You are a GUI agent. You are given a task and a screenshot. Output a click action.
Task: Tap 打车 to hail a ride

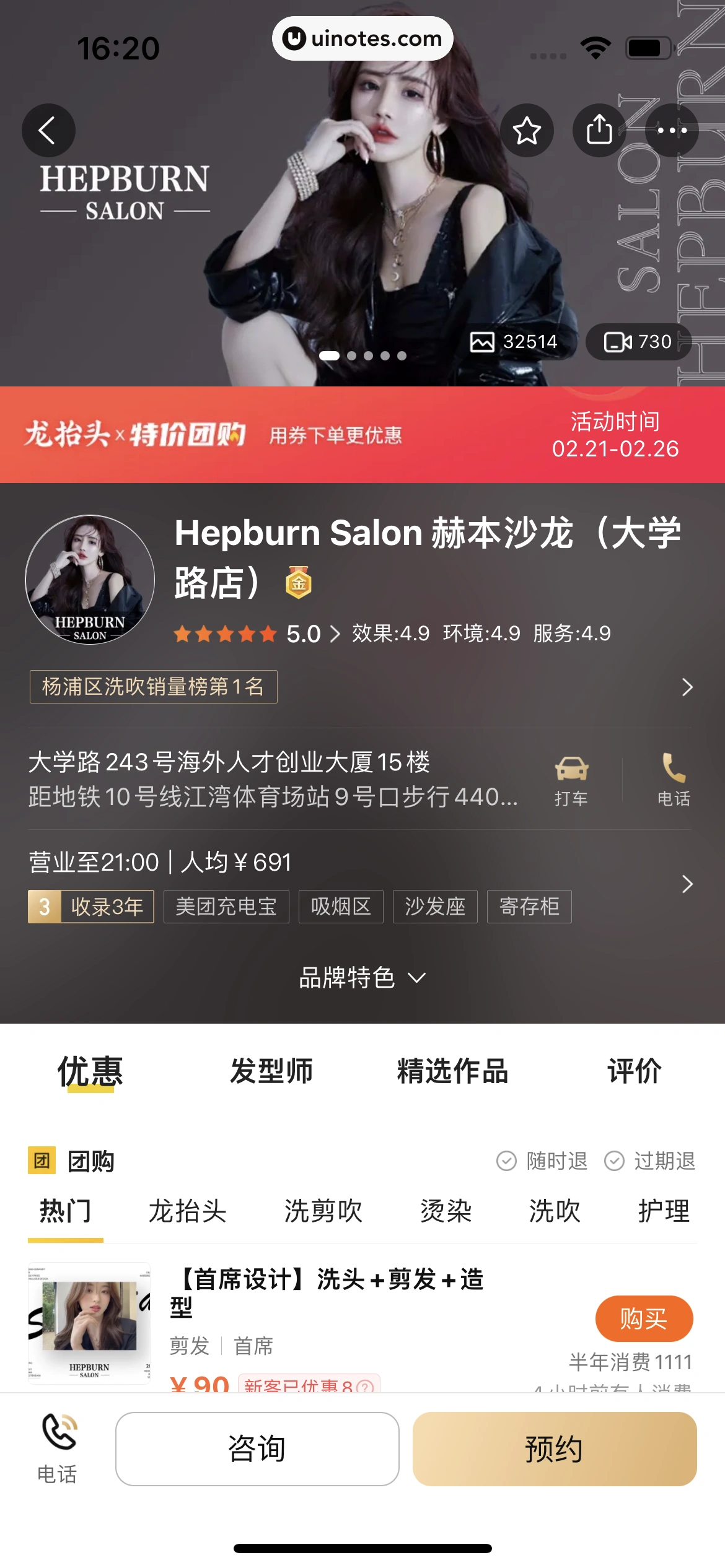click(x=571, y=780)
